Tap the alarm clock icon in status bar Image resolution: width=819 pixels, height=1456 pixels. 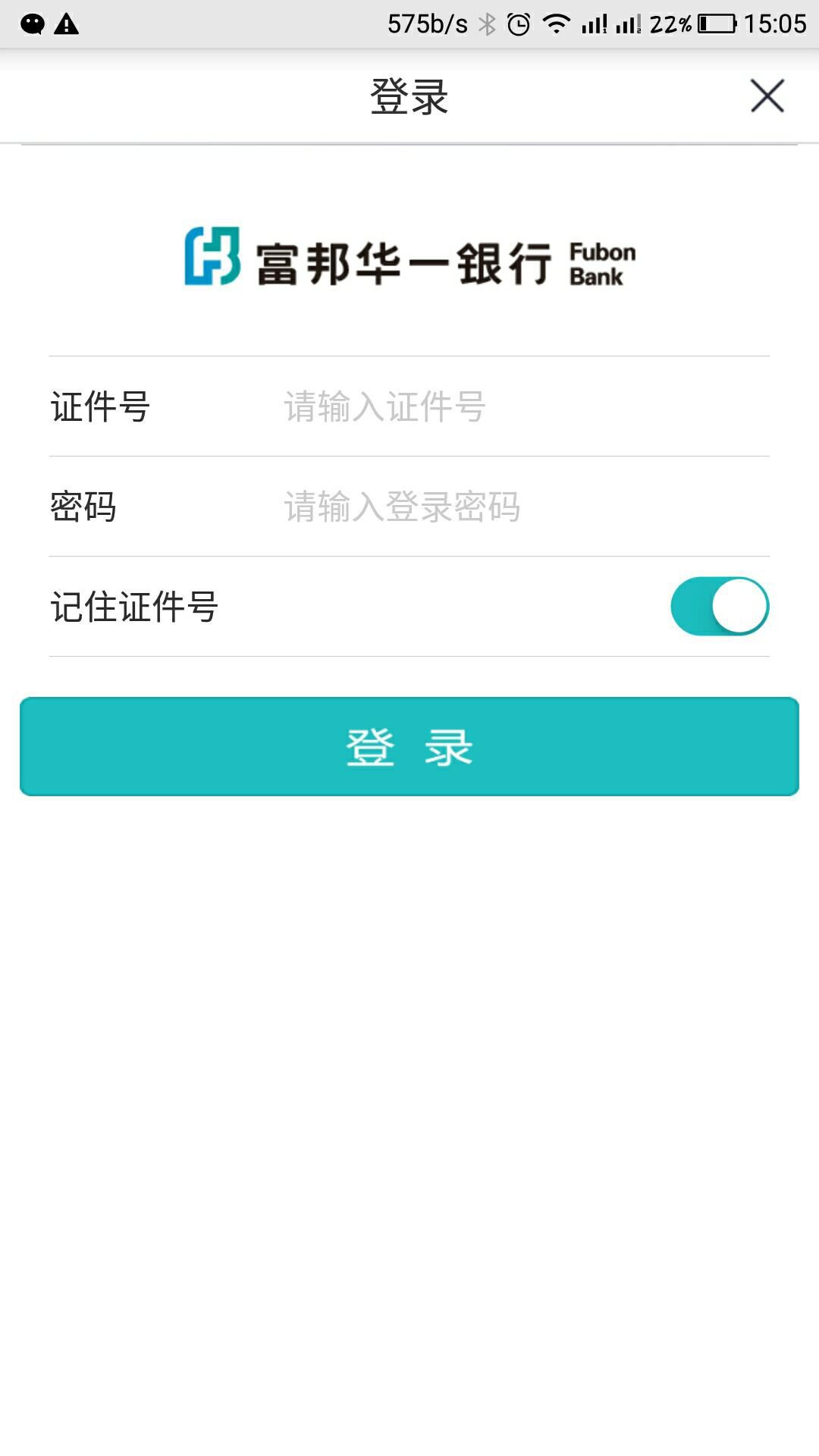pos(519,23)
